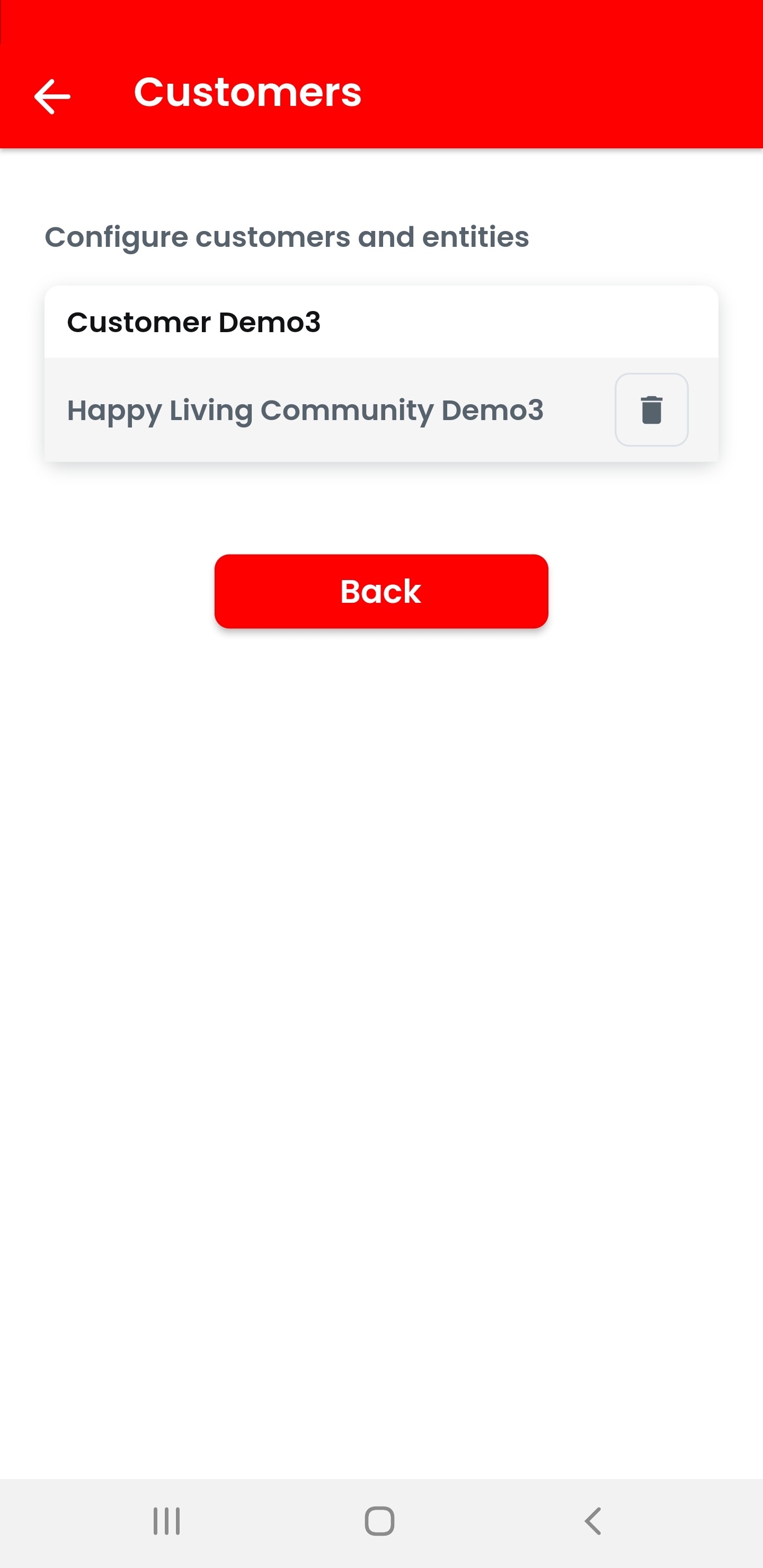The image size is (763, 1568).
Task: Tap the Customers screen title
Action: click(247, 93)
